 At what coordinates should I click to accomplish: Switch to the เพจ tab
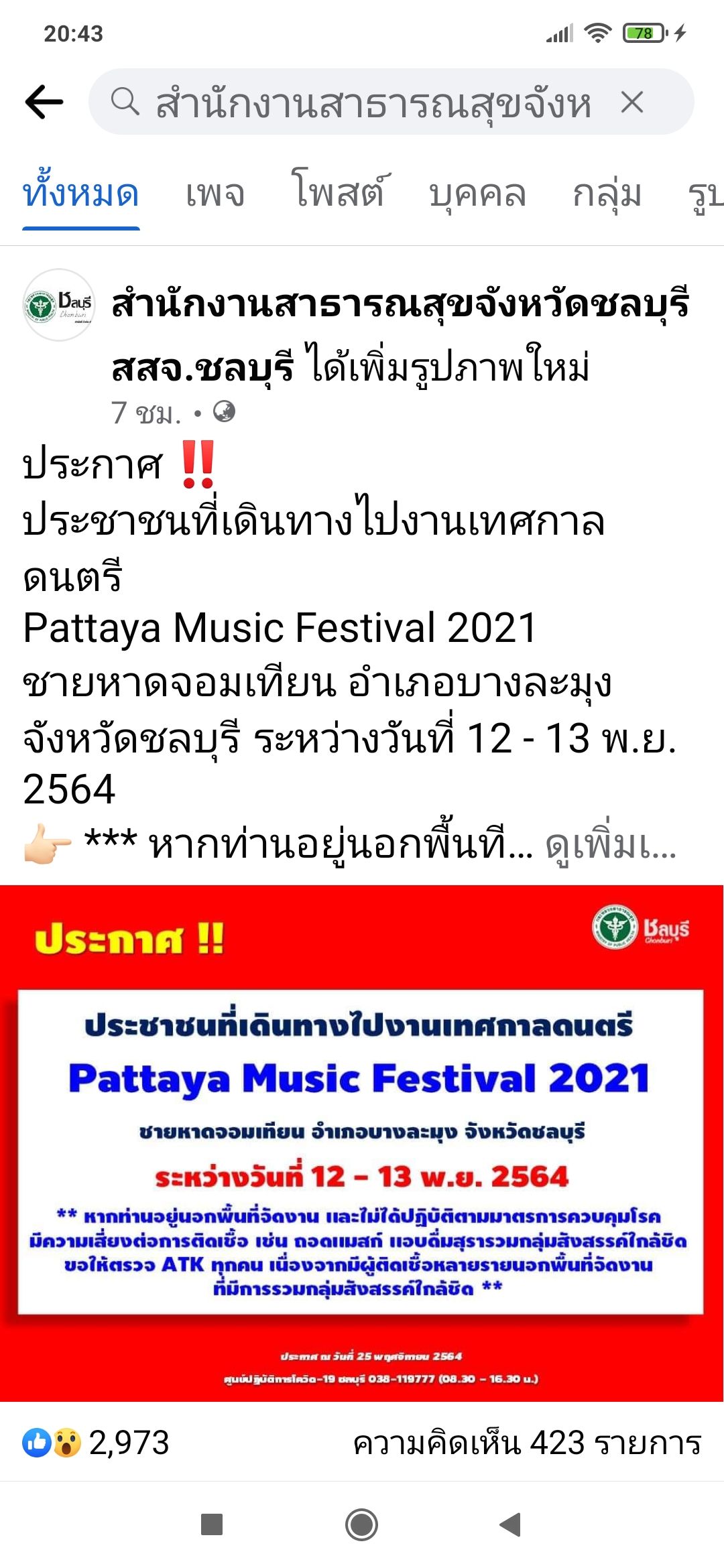tap(215, 194)
